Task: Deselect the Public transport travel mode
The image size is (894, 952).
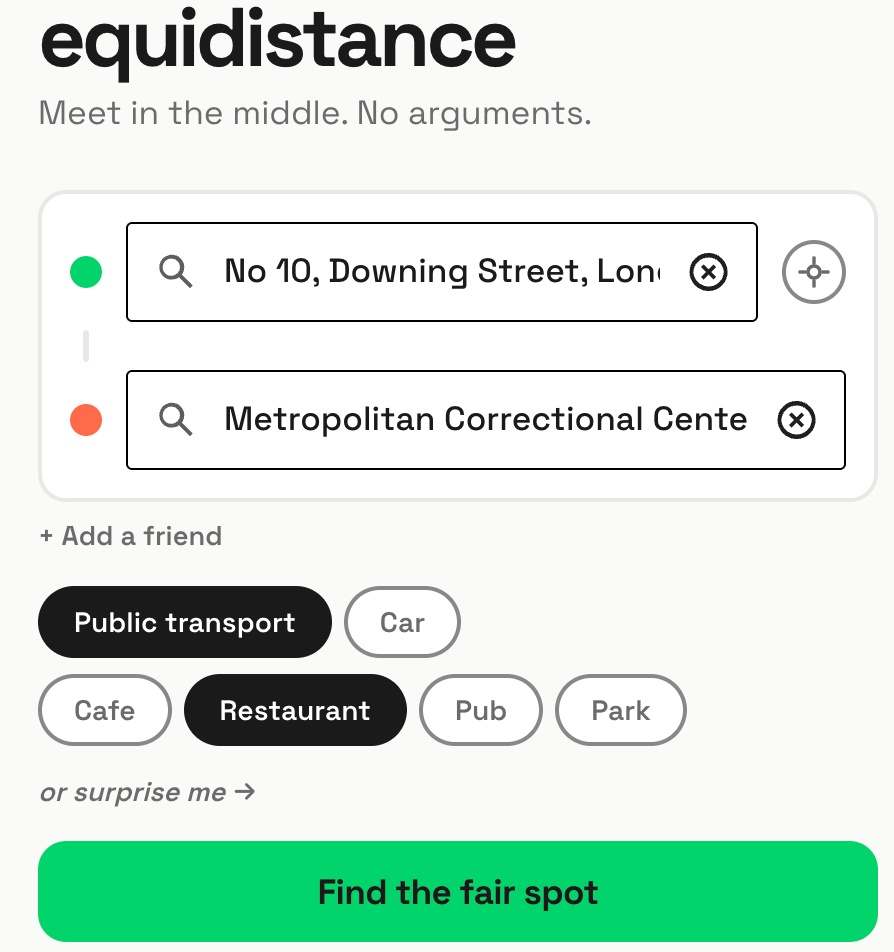Action: [184, 622]
